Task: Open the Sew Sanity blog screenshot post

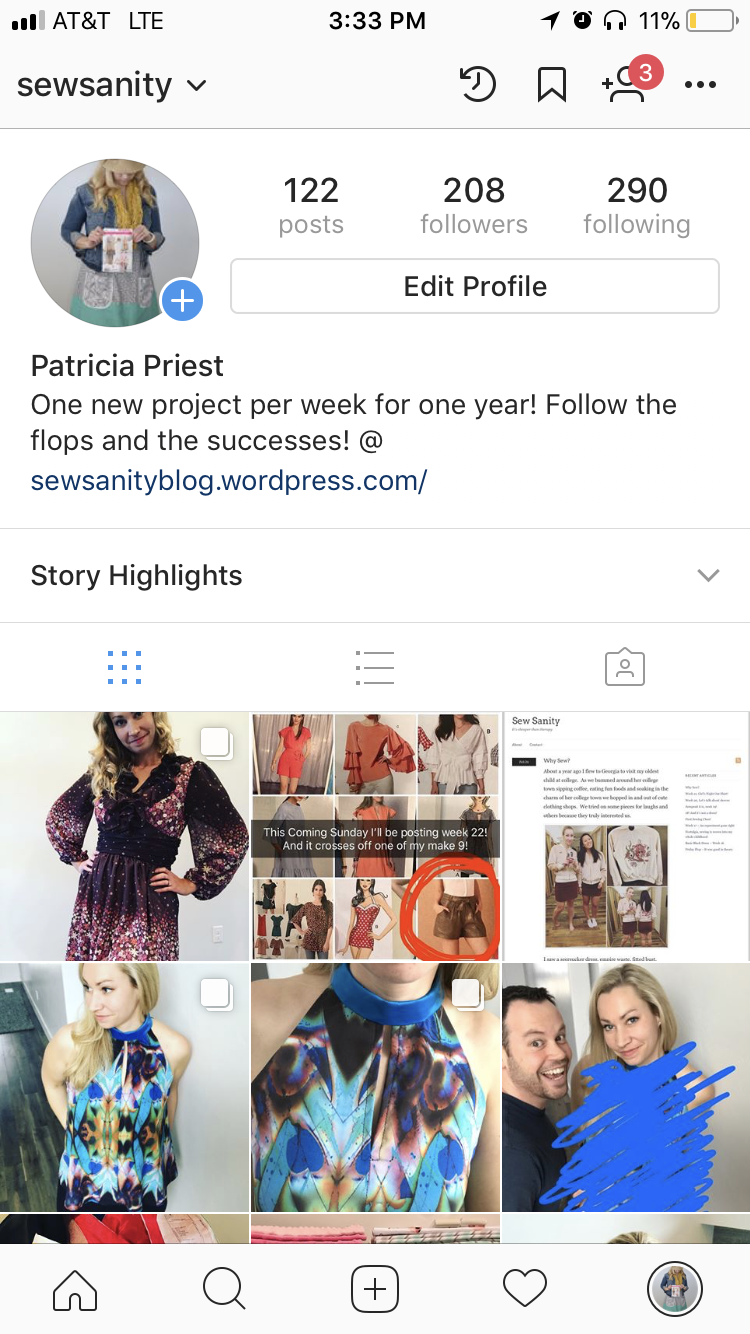Action: point(626,836)
